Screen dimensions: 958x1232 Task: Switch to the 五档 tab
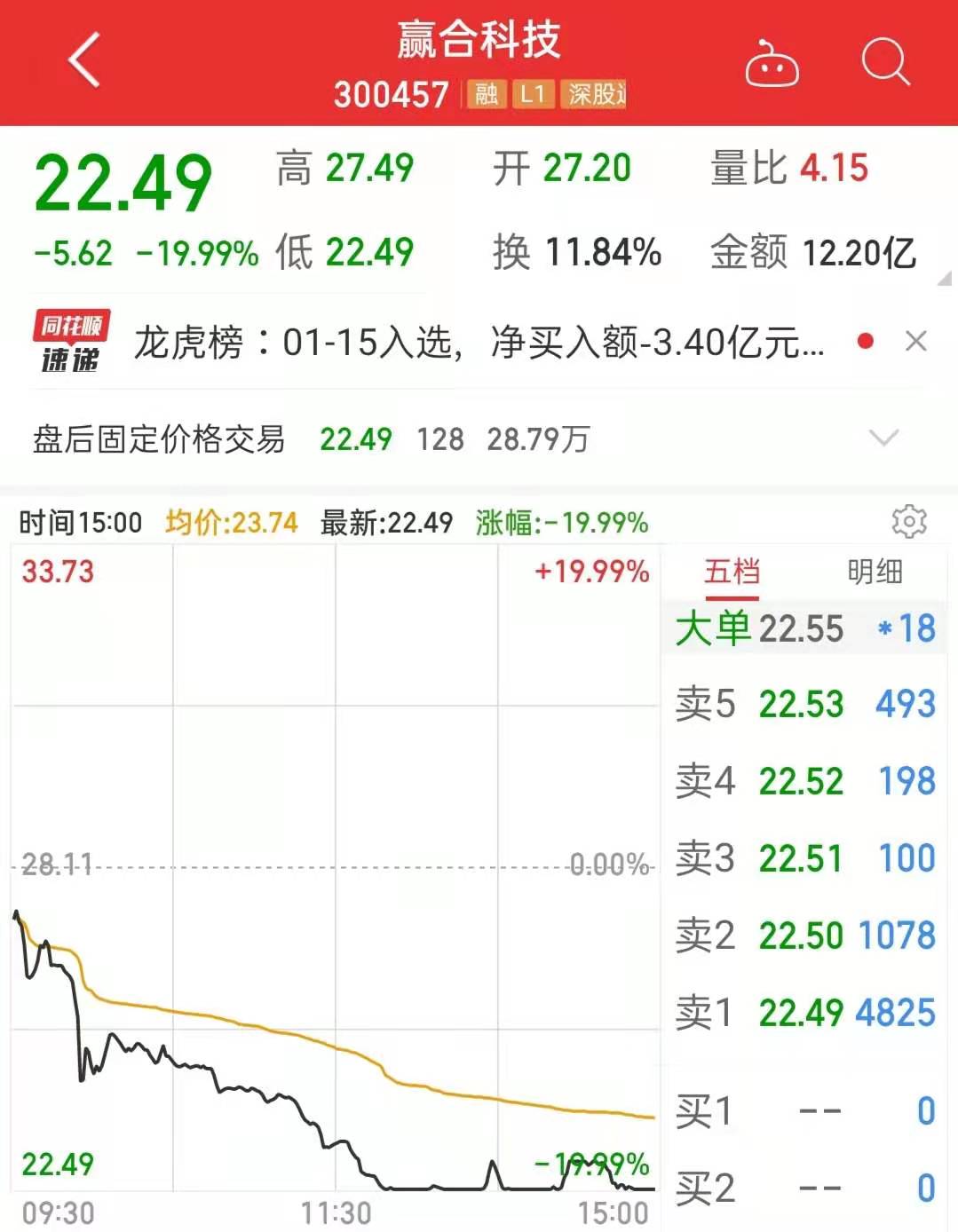[732, 573]
